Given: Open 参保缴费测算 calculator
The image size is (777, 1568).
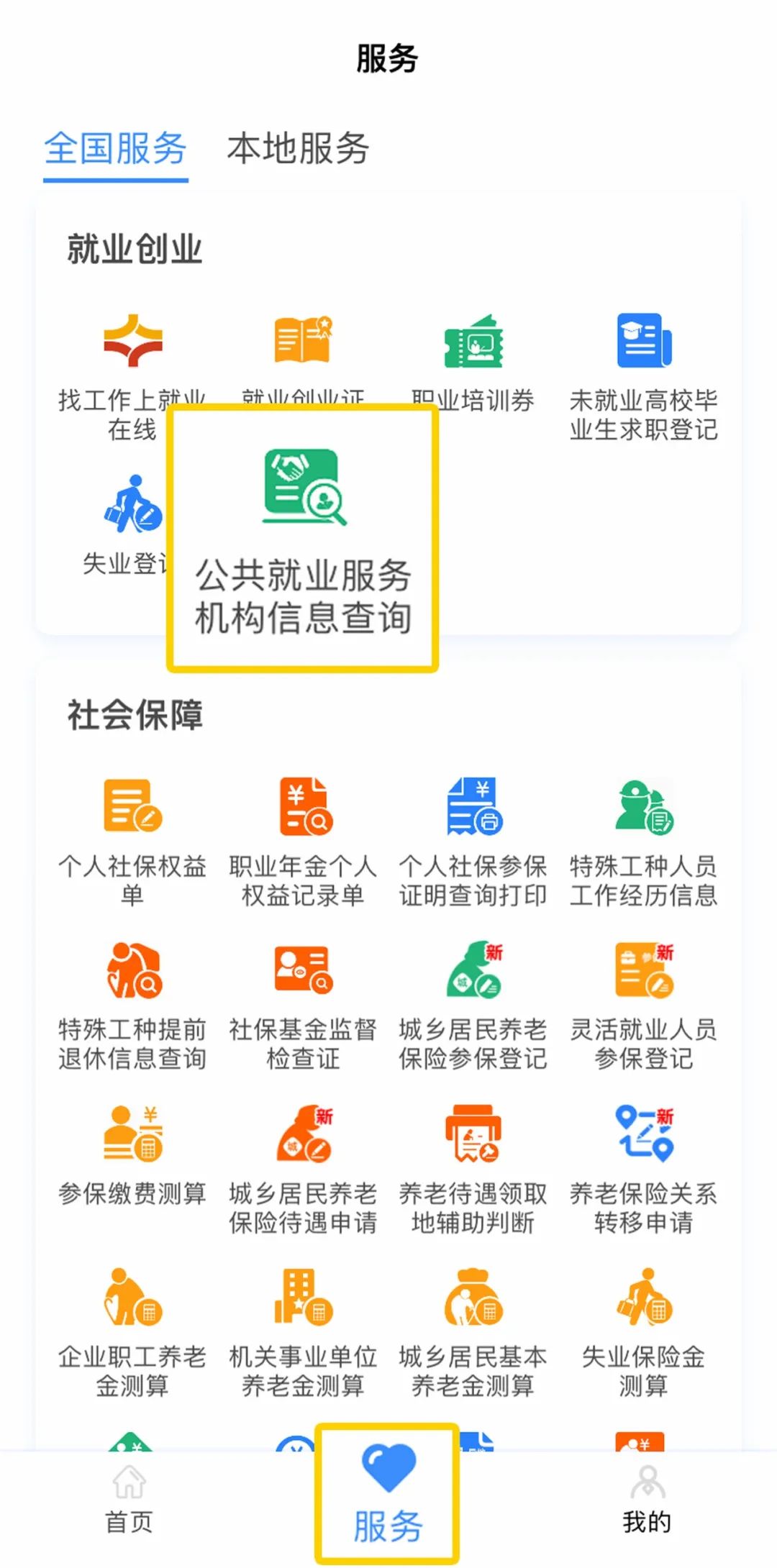Looking at the screenshot, I should click(x=132, y=1155).
